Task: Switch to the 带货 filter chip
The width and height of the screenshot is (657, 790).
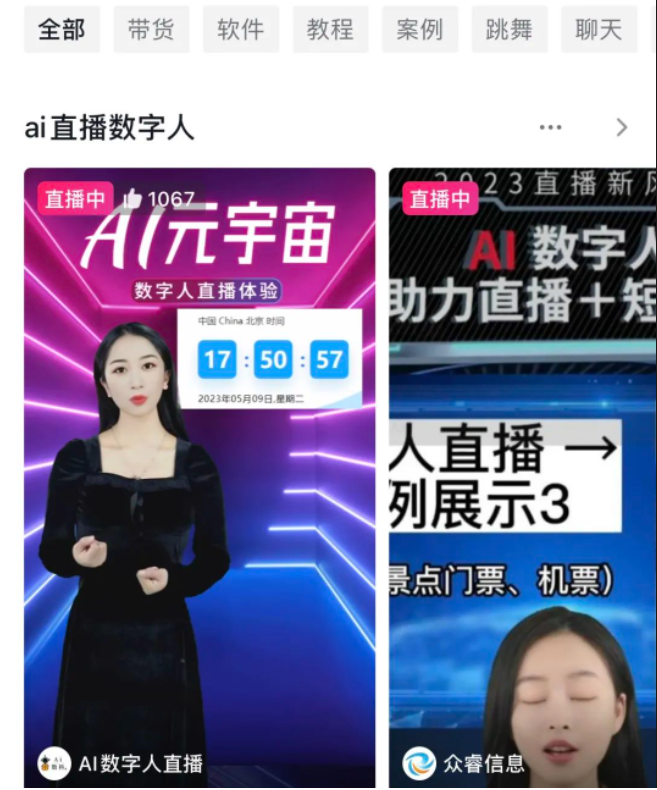Action: (x=151, y=30)
